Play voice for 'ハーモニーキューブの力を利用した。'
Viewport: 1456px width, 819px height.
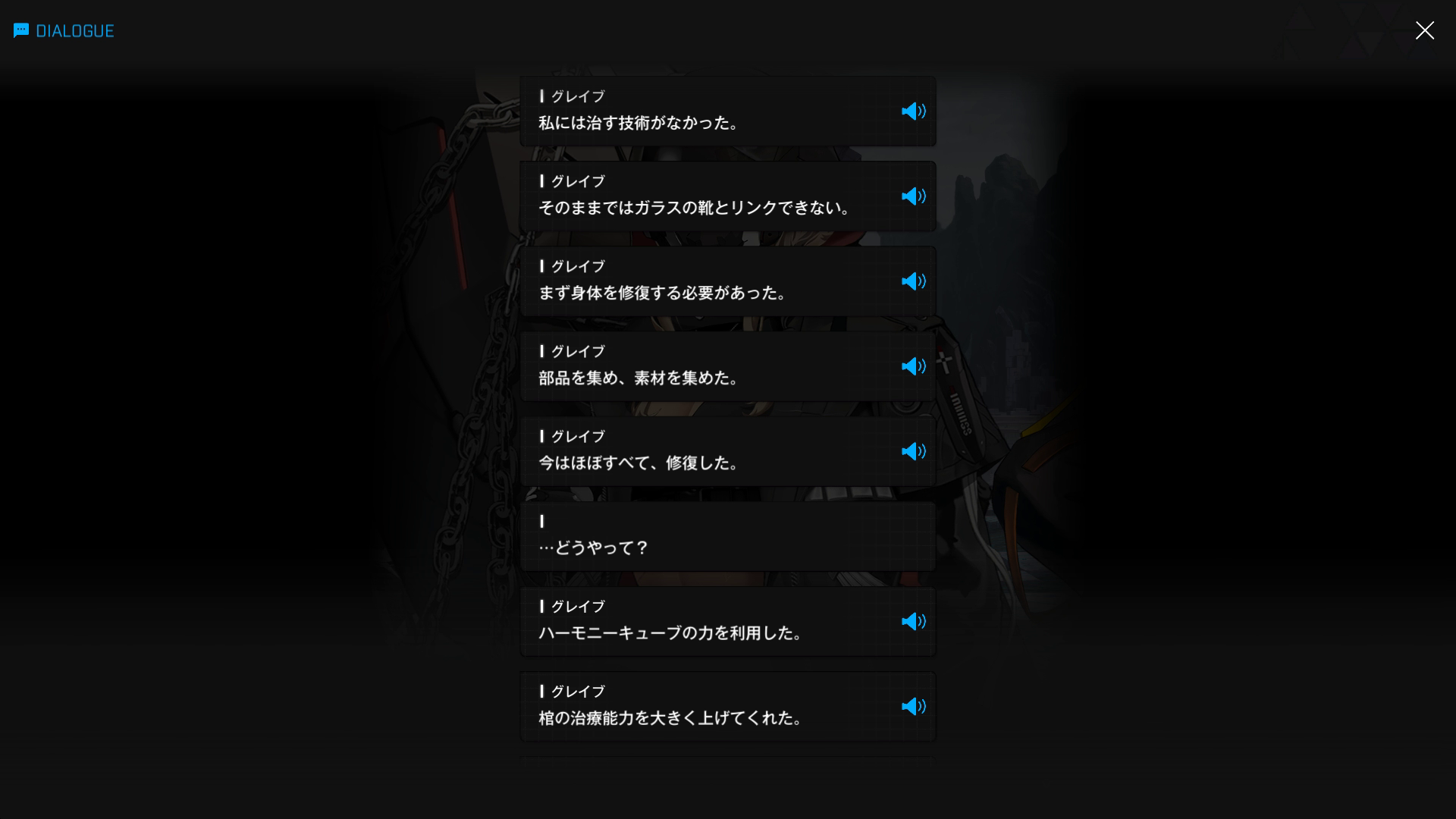[x=913, y=621]
